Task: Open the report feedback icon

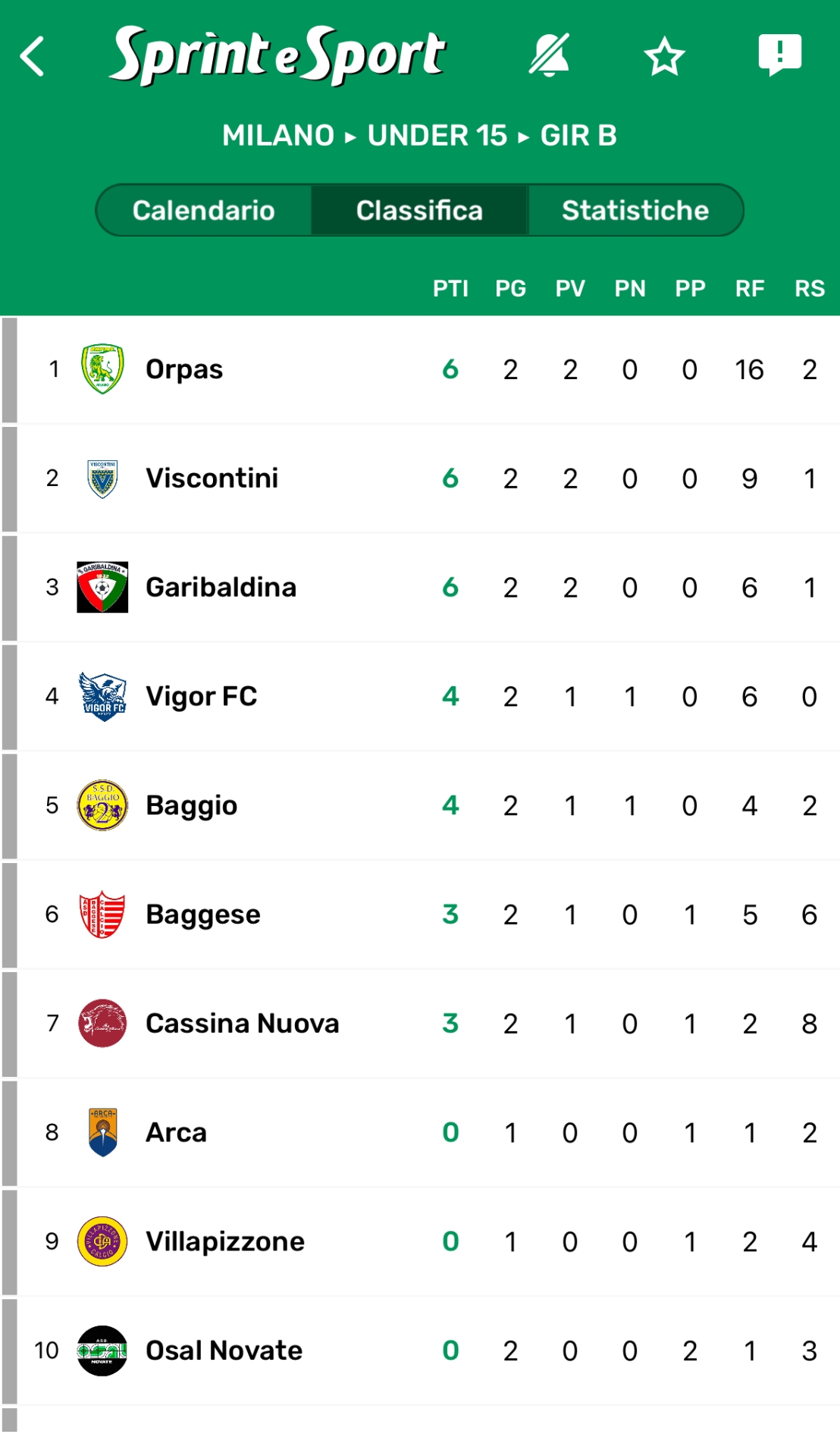Action: click(779, 55)
